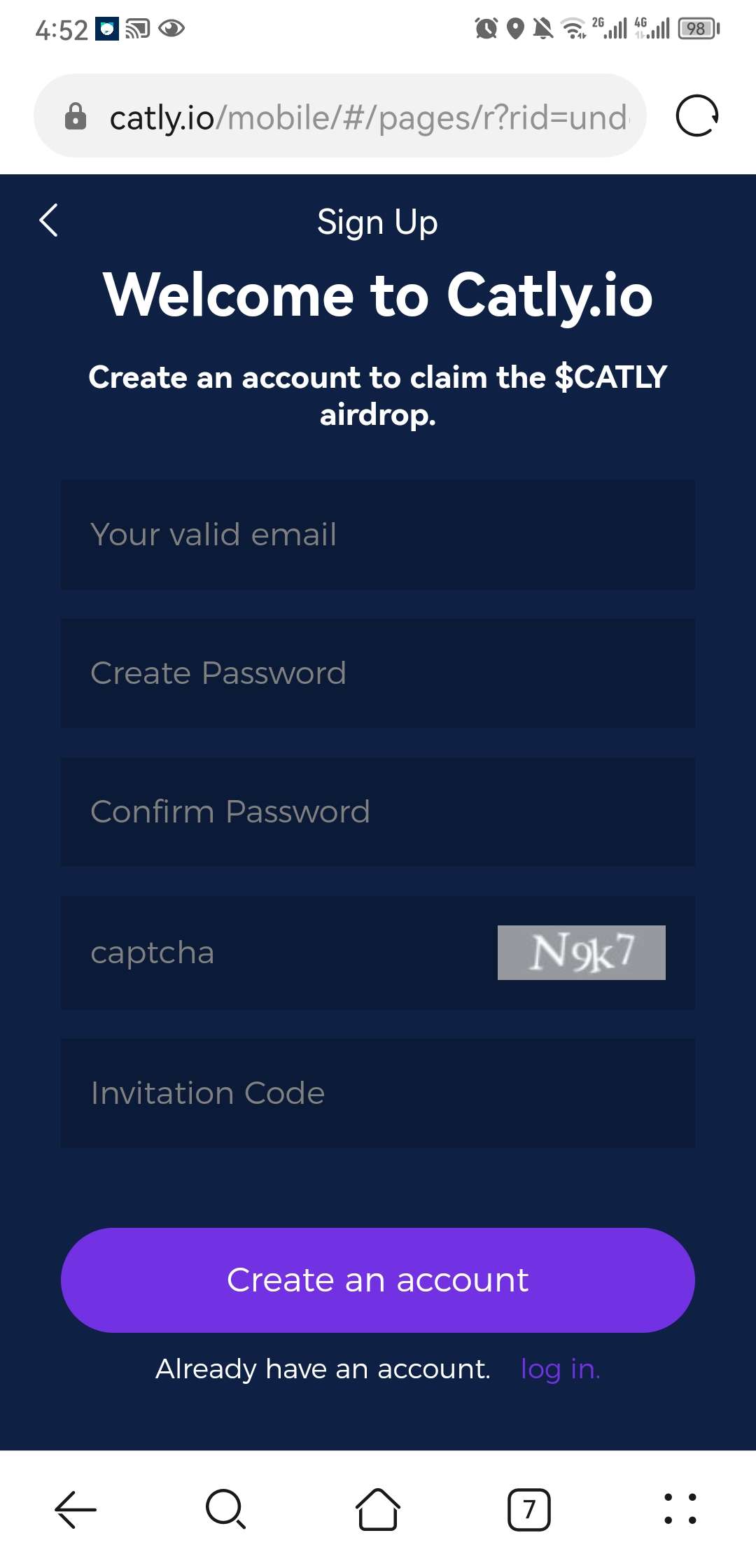
Task: Focus the Your valid email field
Action: (378, 535)
